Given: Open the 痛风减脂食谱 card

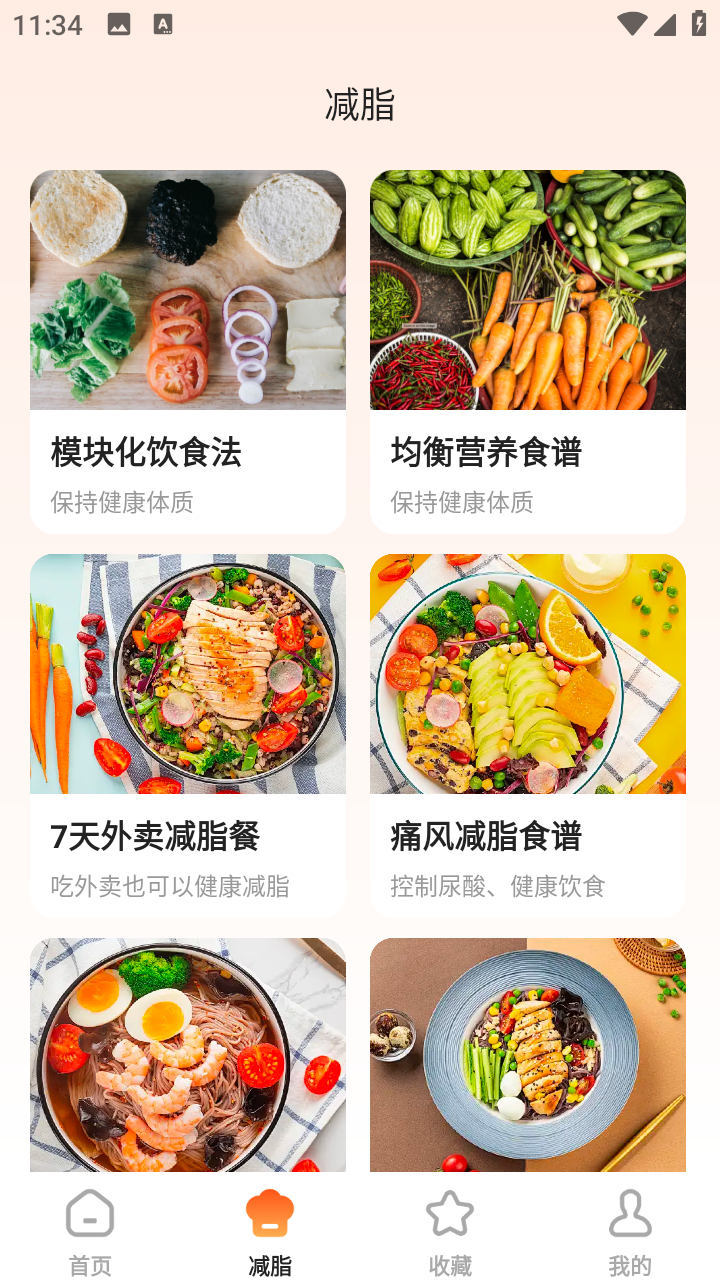Looking at the screenshot, I should coord(528,735).
